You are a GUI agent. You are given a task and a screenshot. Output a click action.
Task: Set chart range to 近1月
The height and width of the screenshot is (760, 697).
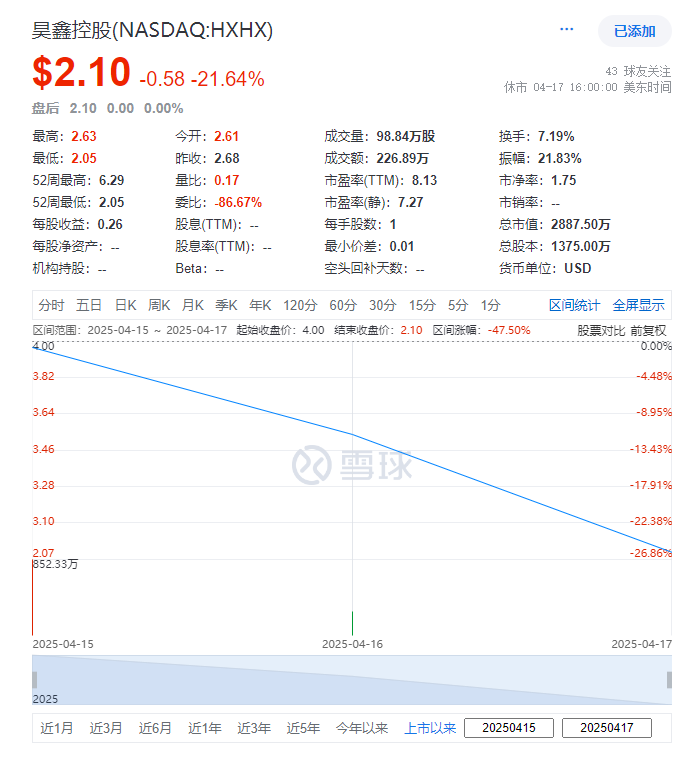[56, 728]
